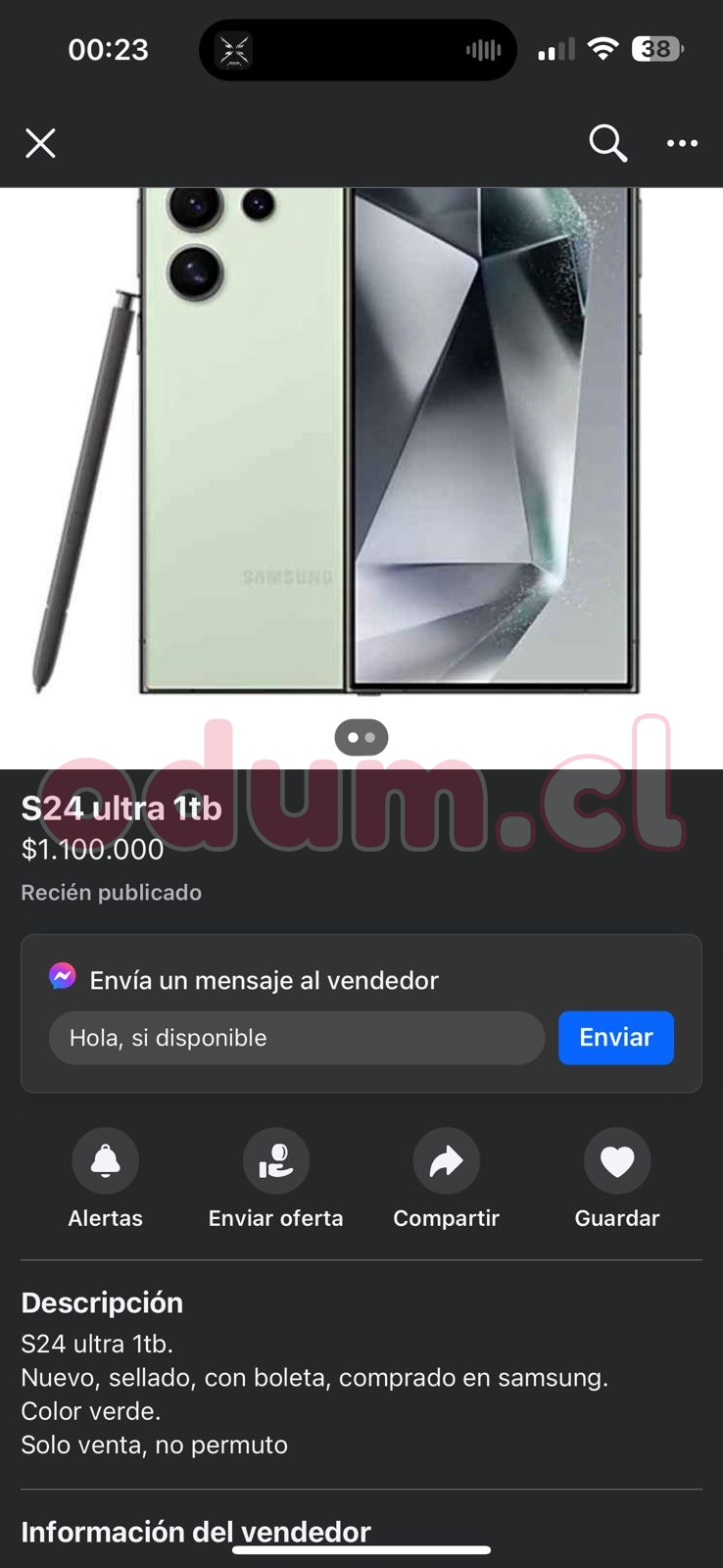Open the search magnifier icon

tap(607, 143)
